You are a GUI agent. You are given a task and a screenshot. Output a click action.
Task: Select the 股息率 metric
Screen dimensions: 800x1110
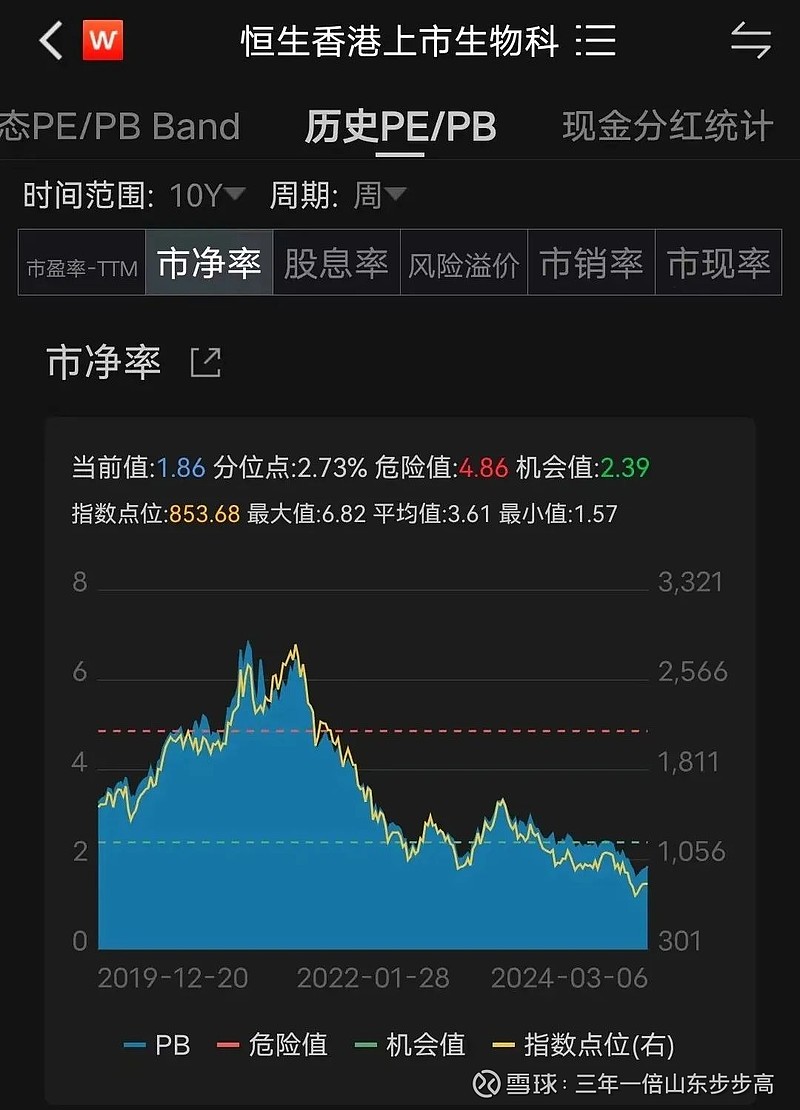(x=336, y=264)
